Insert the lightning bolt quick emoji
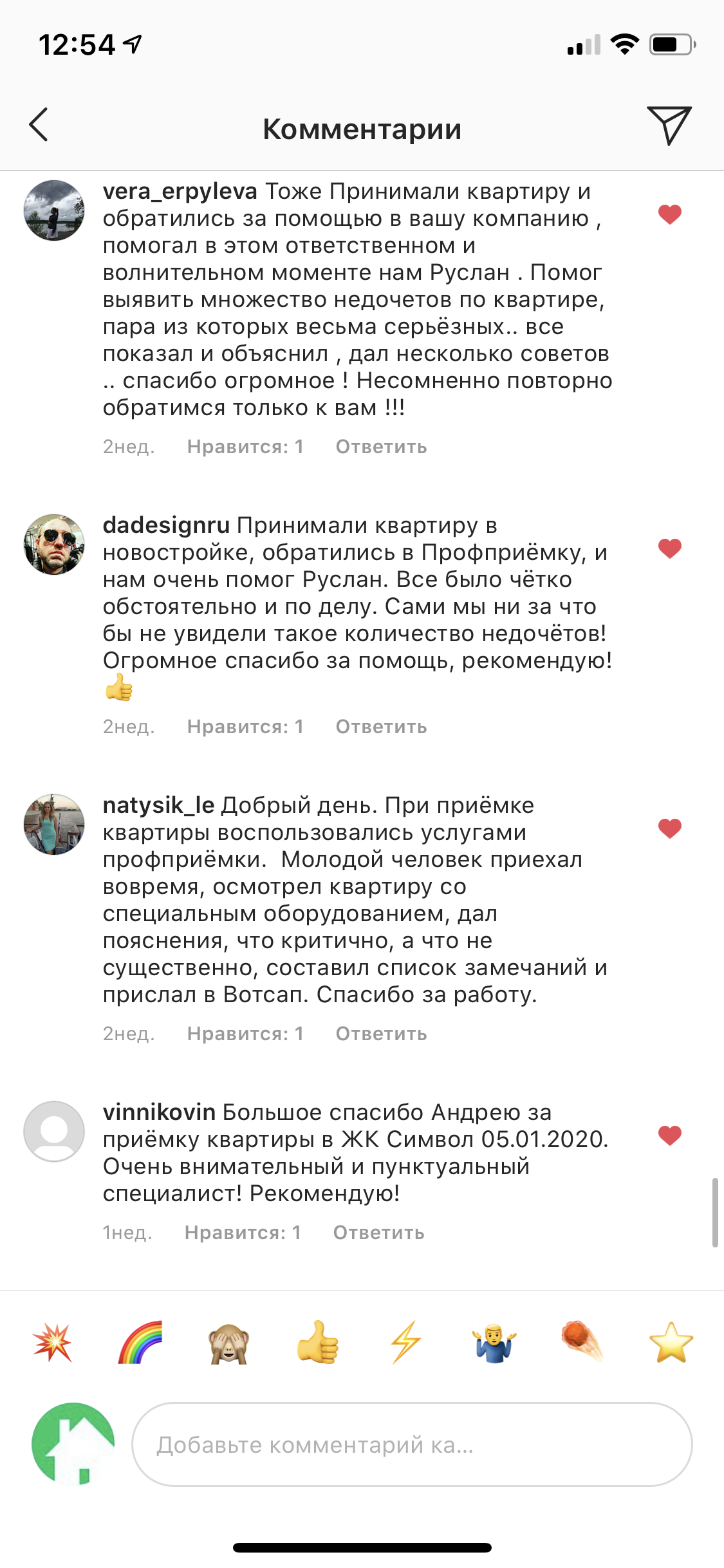 [405, 1342]
